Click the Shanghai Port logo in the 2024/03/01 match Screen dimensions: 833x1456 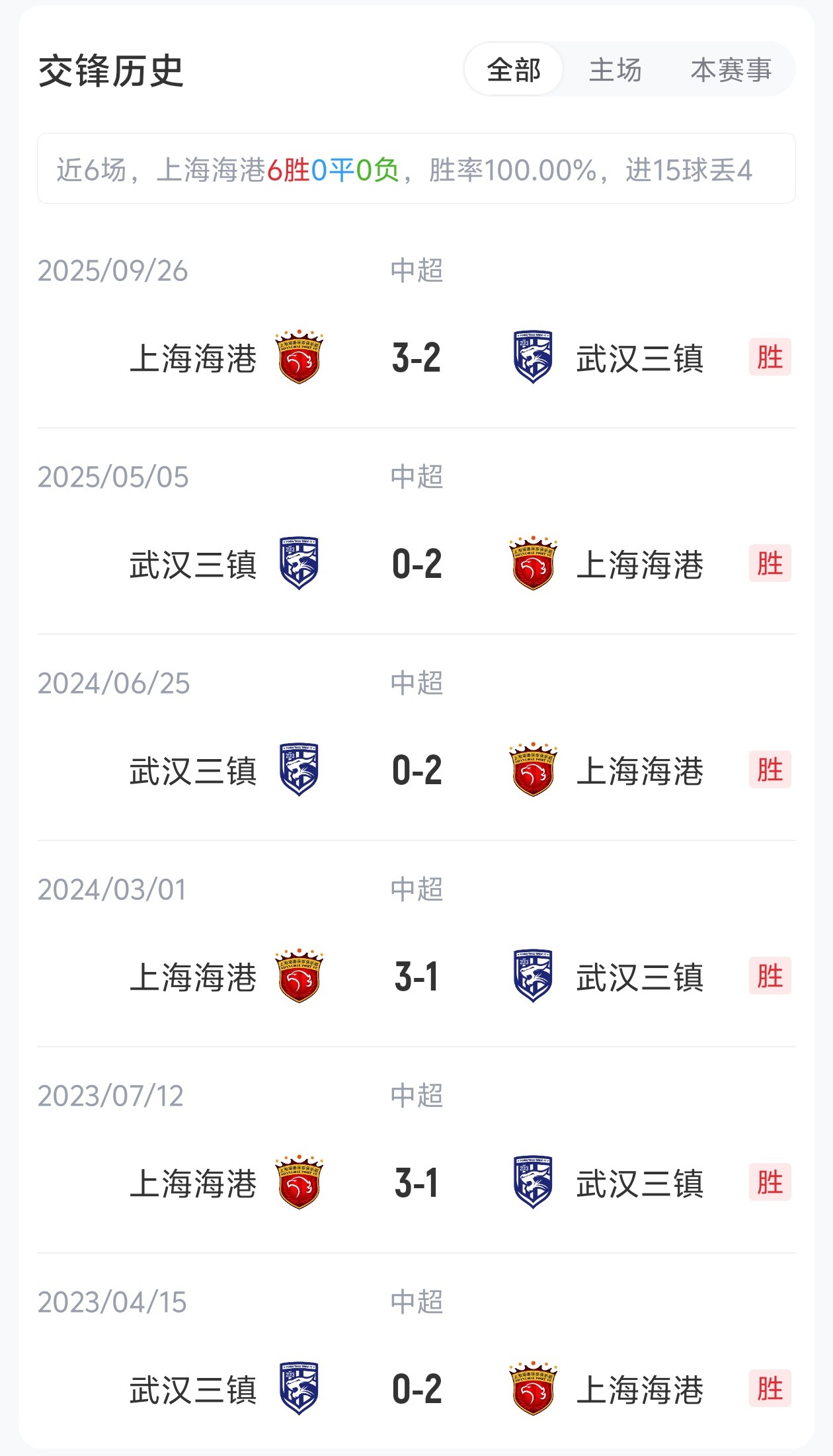(299, 974)
